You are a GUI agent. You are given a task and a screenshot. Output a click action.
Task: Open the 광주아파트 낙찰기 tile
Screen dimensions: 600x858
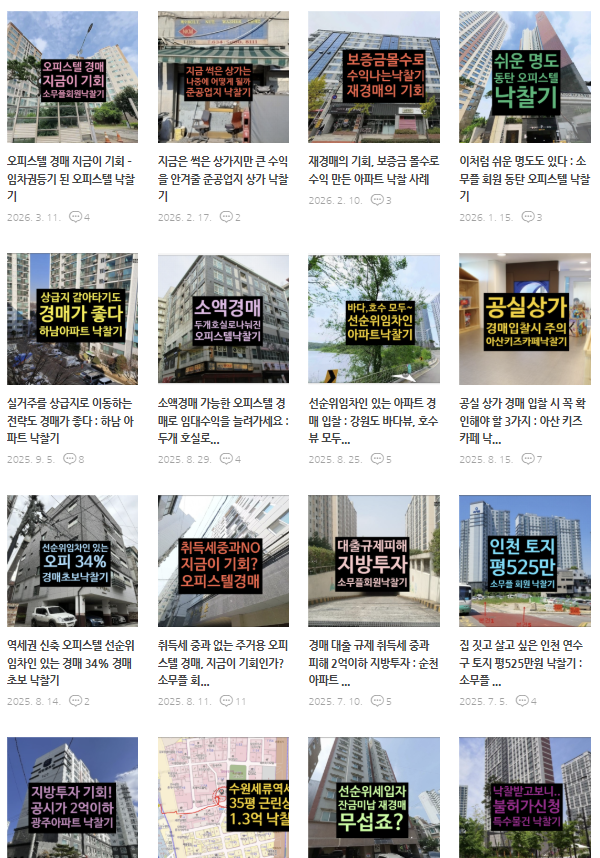[x=72, y=798]
